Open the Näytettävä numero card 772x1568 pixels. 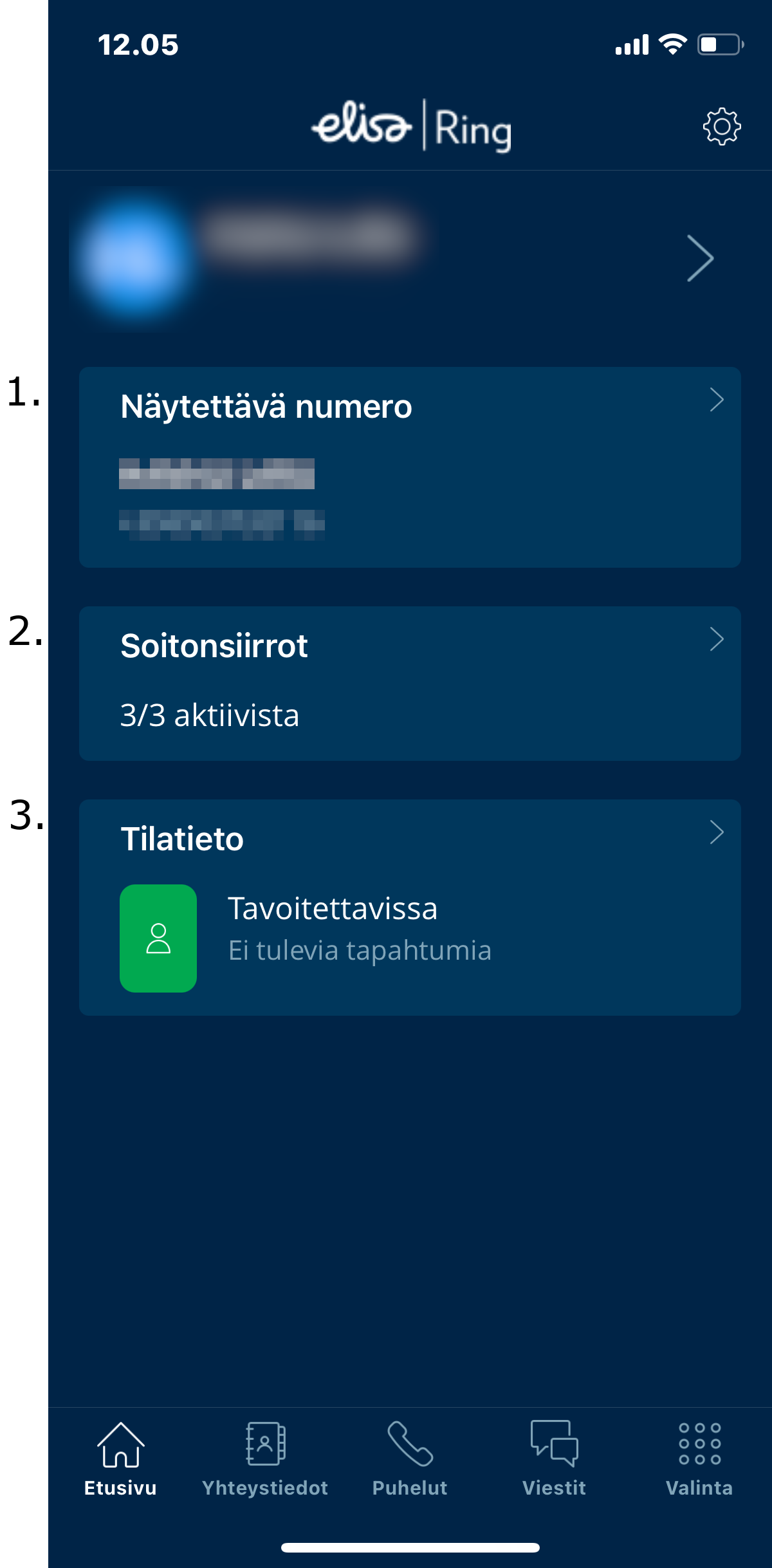(x=409, y=467)
